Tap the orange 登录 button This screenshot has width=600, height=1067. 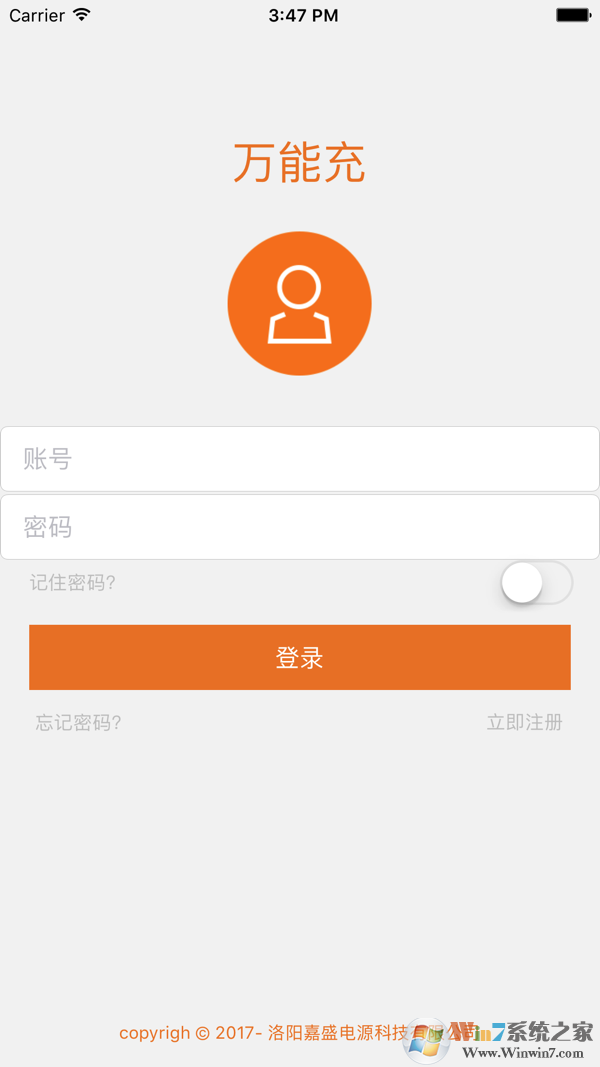[300, 657]
